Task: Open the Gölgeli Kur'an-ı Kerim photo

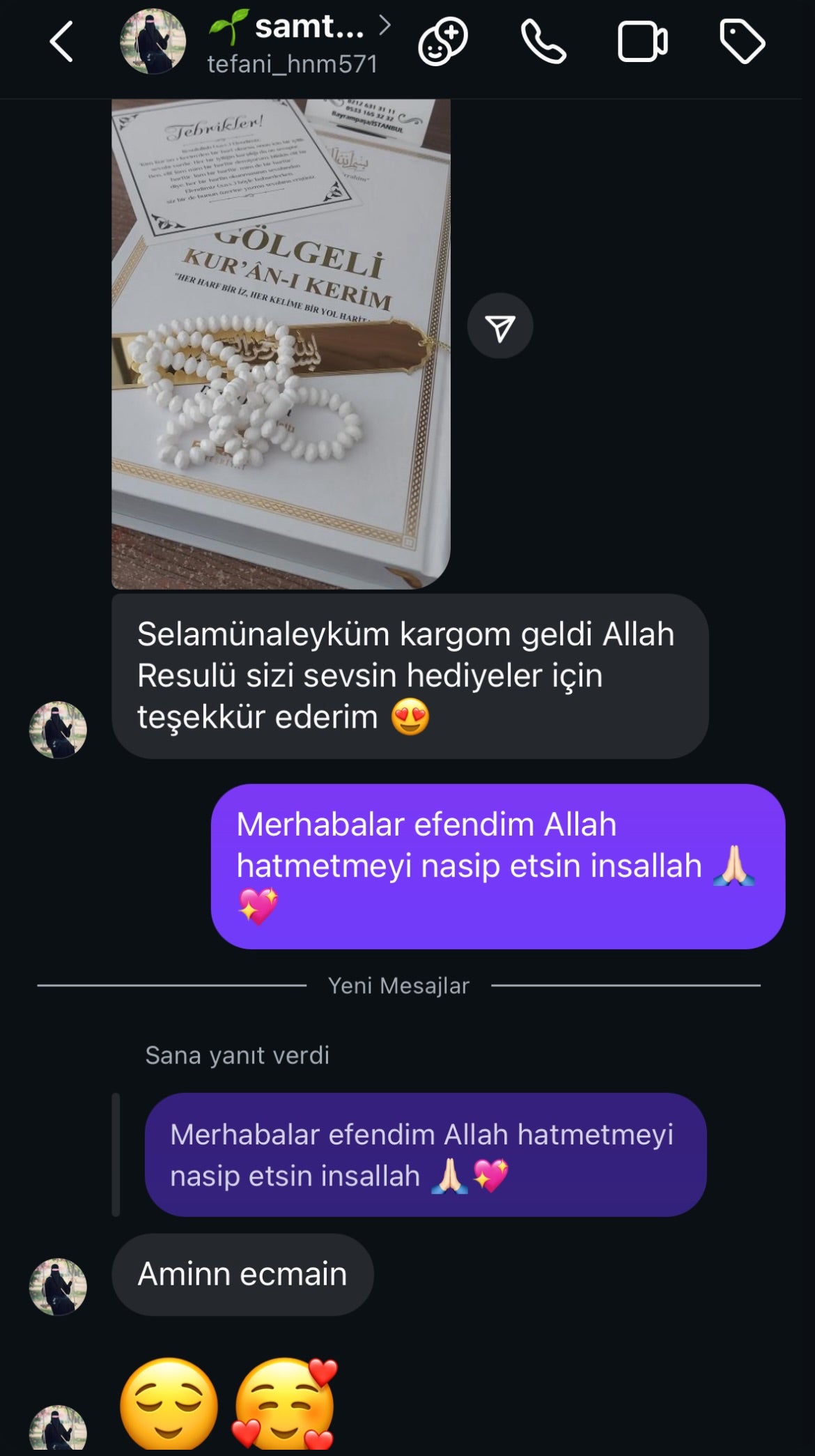Action: [x=281, y=344]
